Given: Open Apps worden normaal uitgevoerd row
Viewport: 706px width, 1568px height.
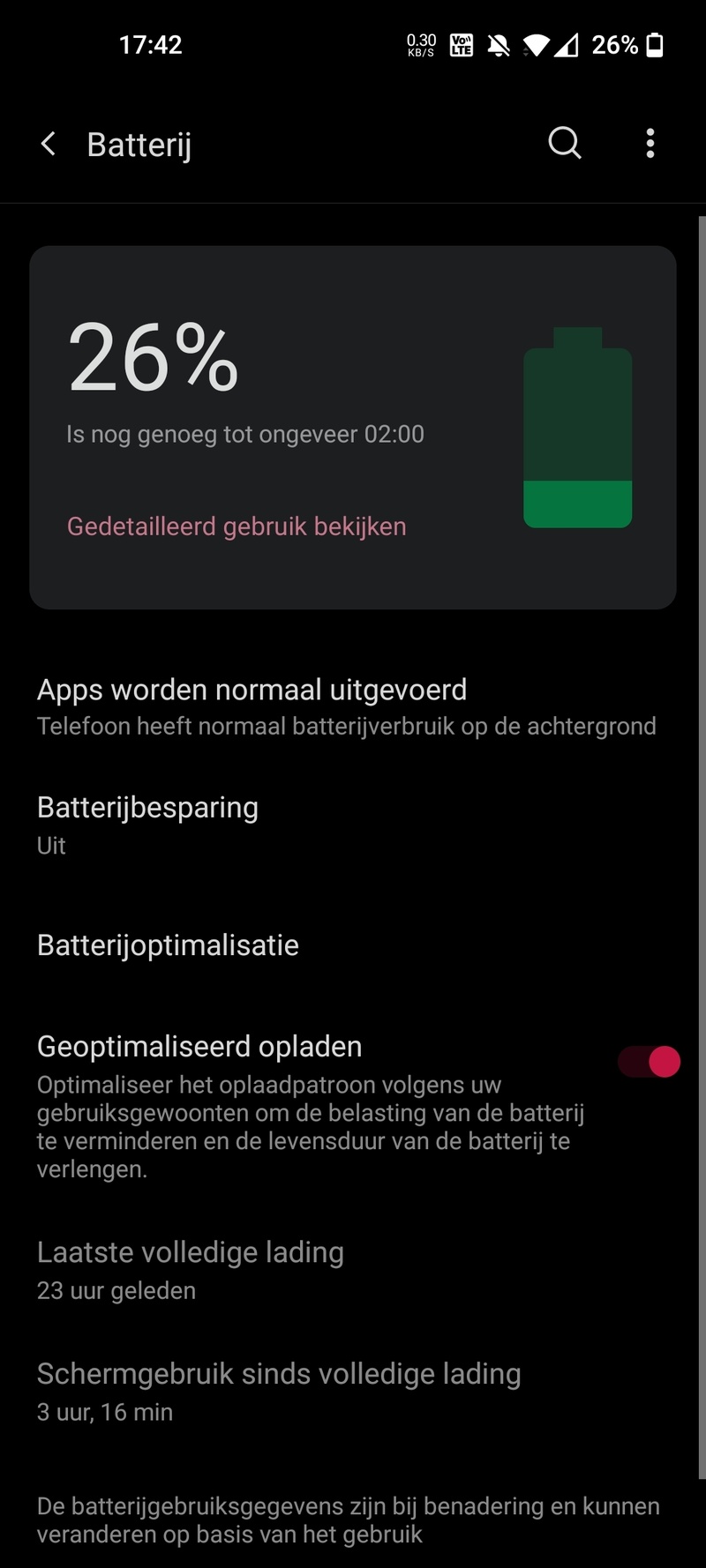Looking at the screenshot, I should tap(346, 706).
